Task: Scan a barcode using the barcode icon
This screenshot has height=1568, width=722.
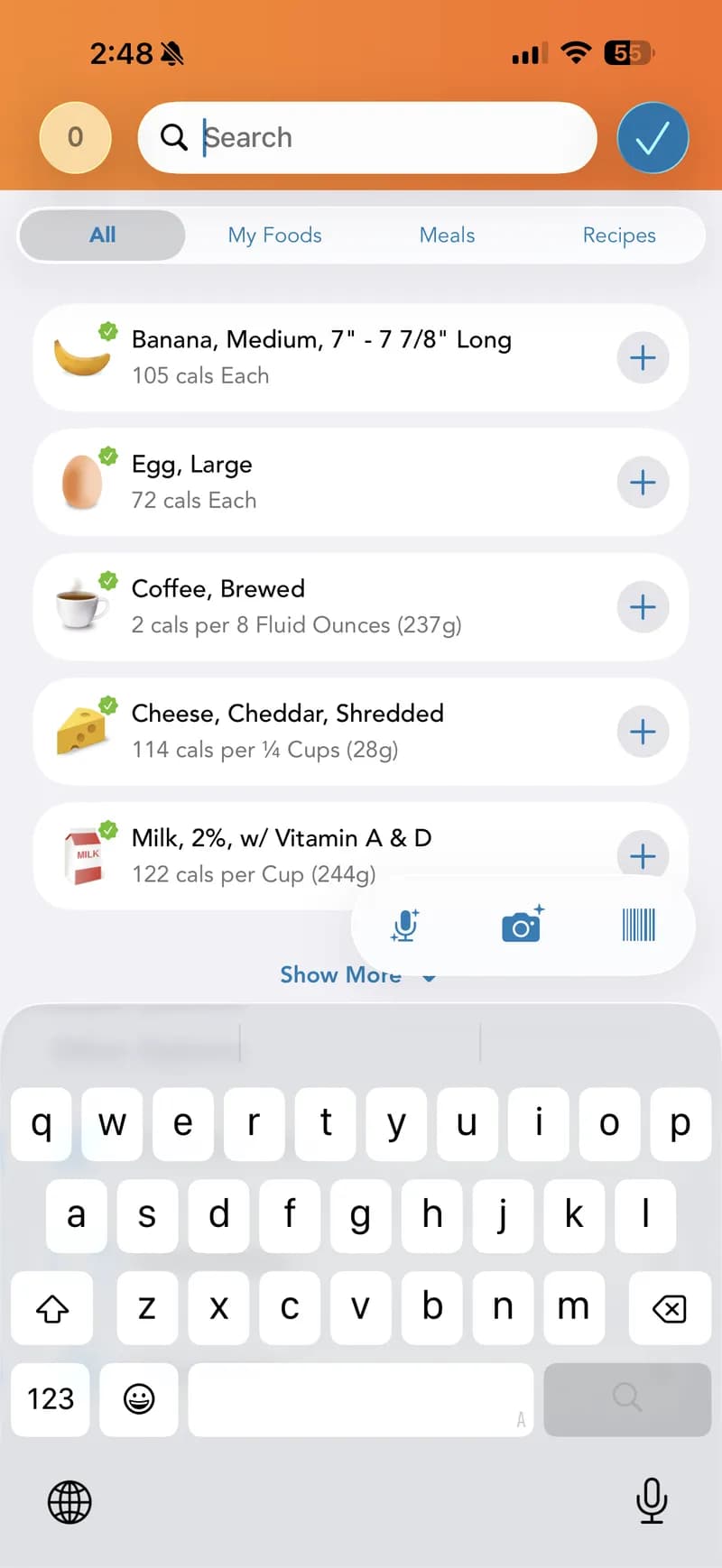Action: click(x=639, y=924)
